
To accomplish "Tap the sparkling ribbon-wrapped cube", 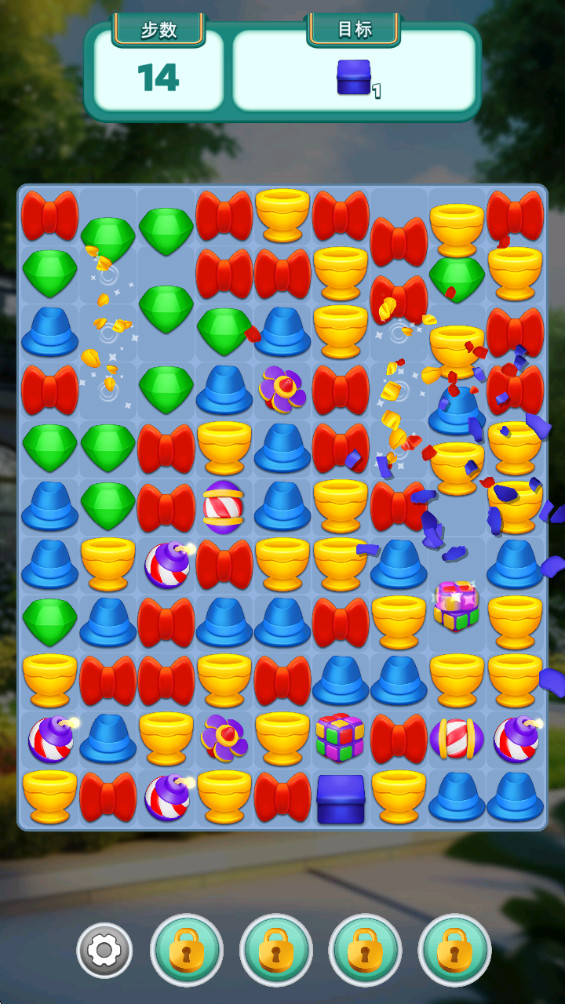I will pyautogui.click(x=456, y=605).
